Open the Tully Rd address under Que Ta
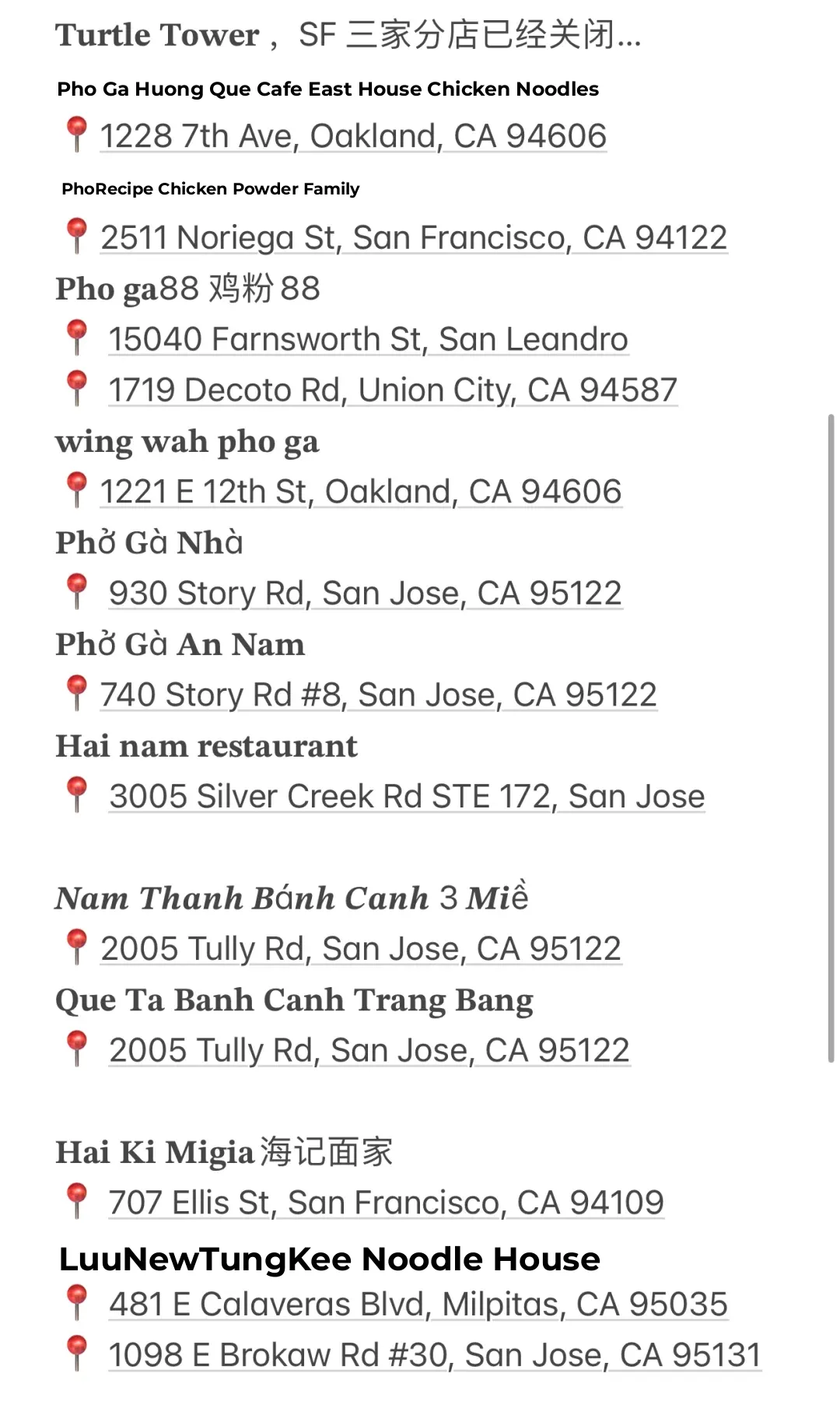 click(369, 1051)
